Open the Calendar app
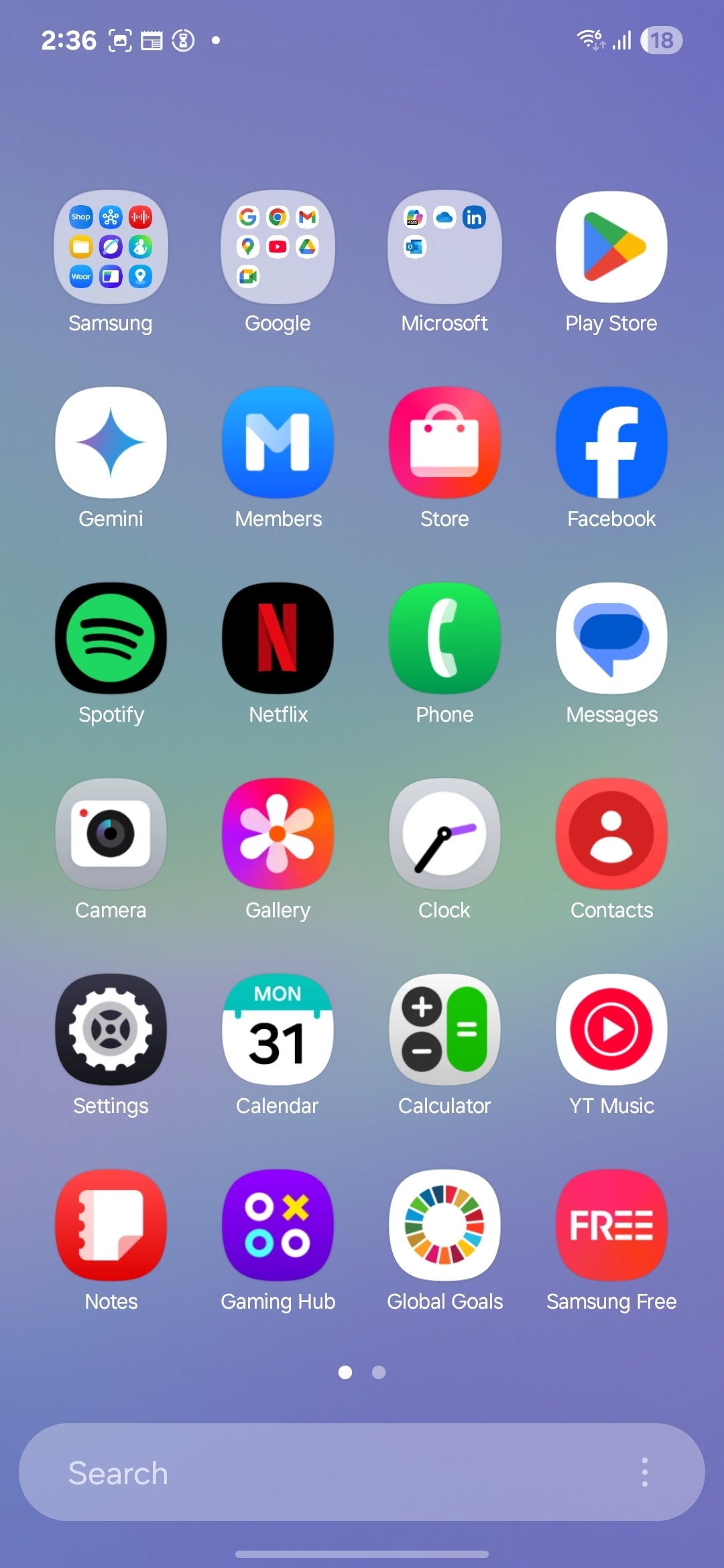 278,1029
